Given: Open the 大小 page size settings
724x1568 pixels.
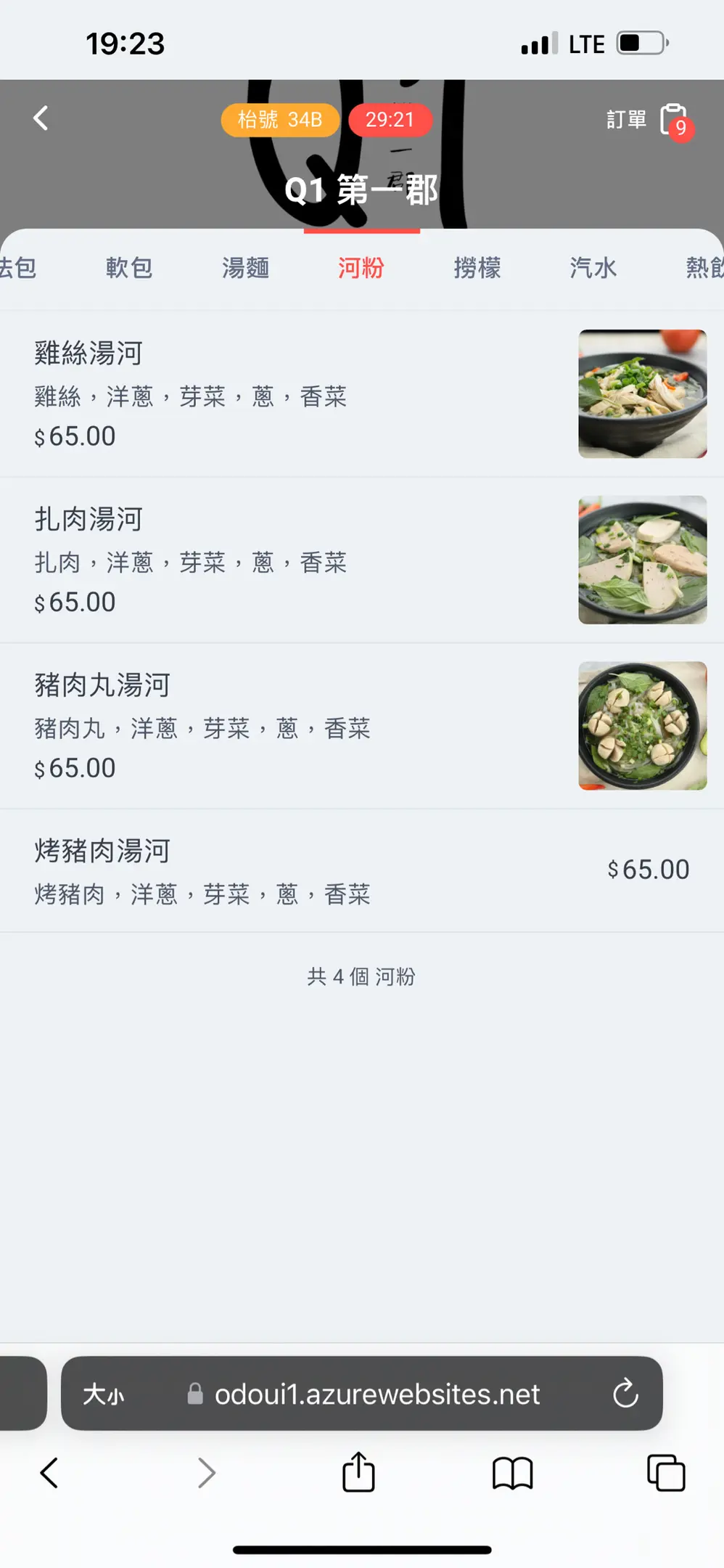Looking at the screenshot, I should coord(104,1394).
